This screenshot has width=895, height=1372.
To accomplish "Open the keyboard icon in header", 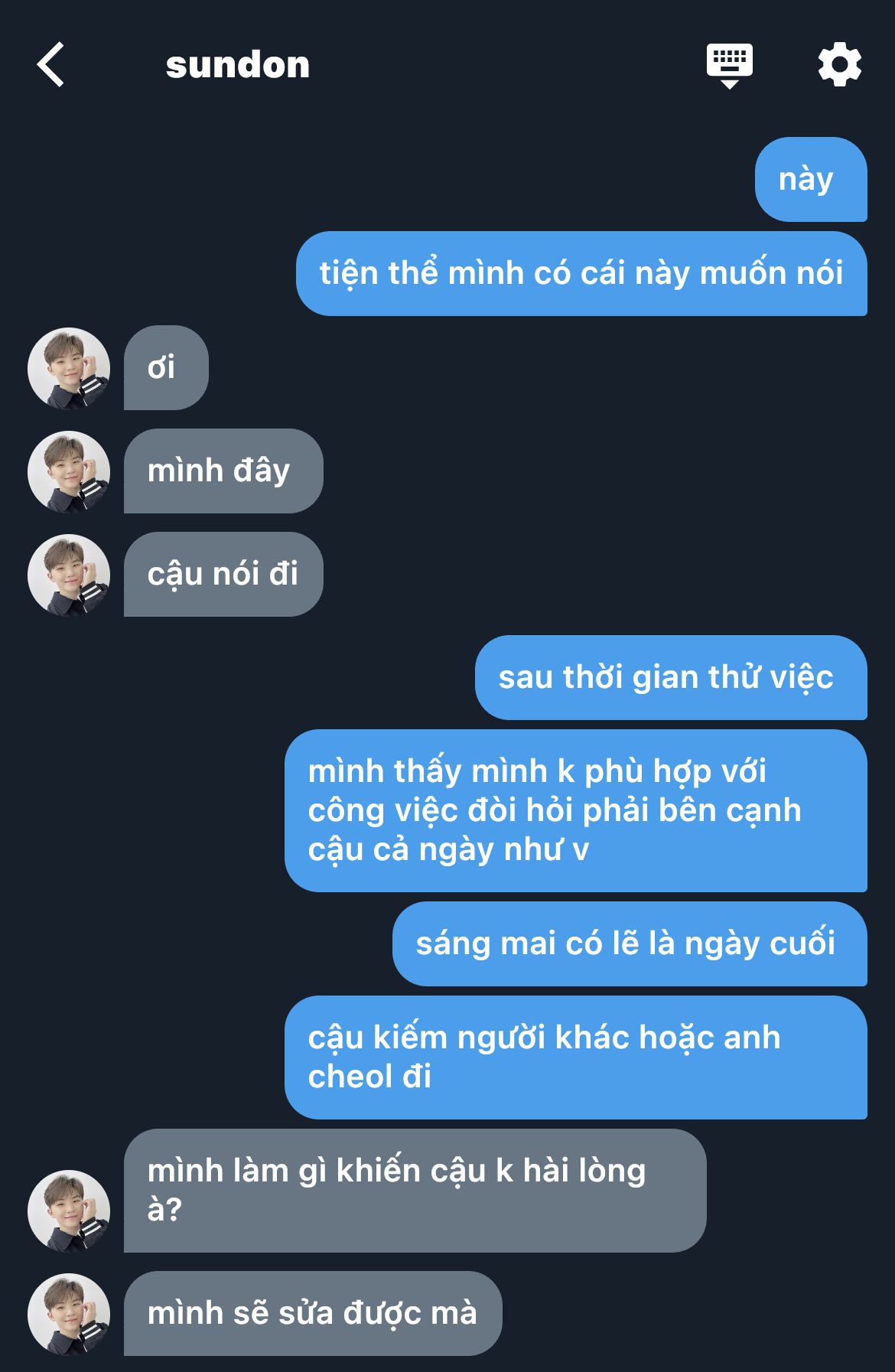I will point(729,65).
